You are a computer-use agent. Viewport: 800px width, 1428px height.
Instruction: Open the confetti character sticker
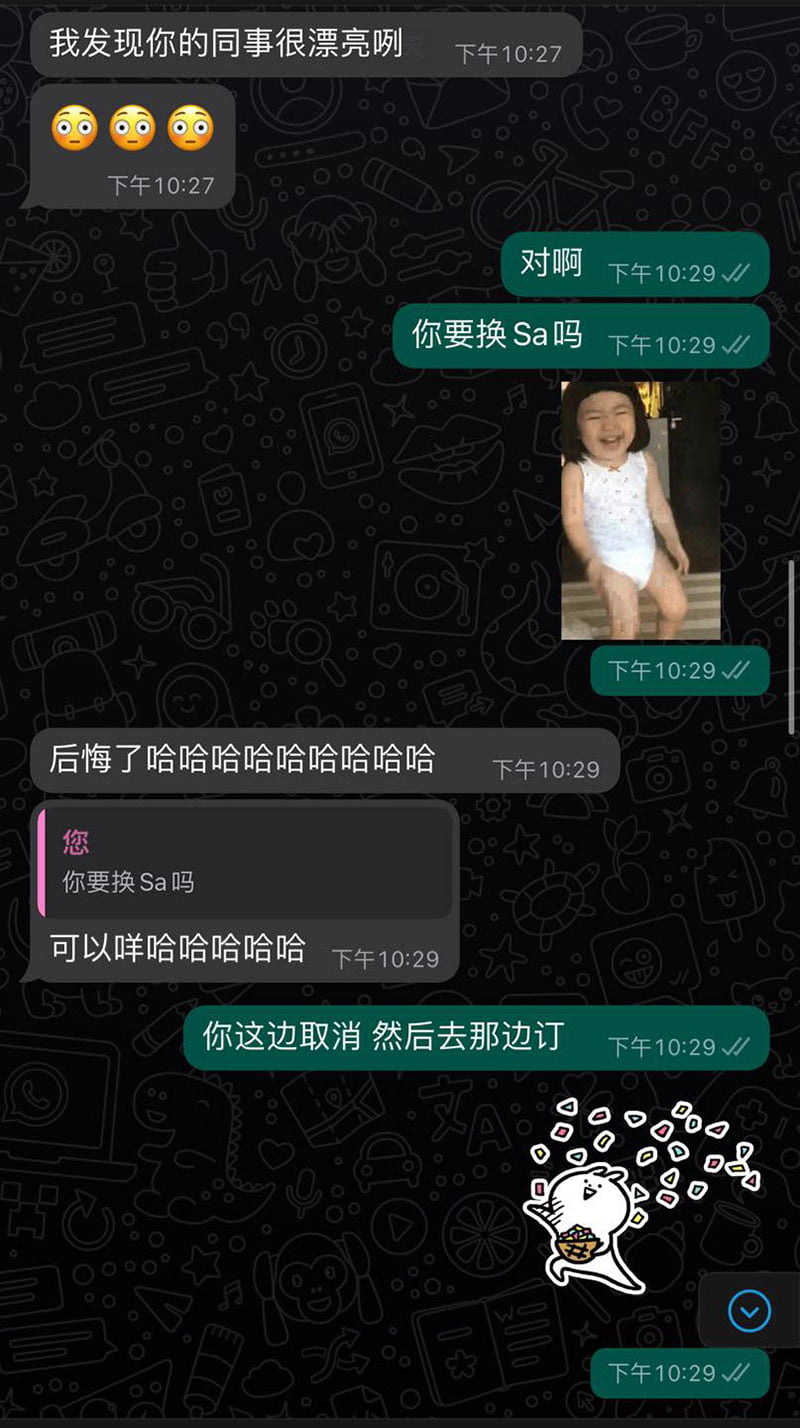click(640, 1195)
